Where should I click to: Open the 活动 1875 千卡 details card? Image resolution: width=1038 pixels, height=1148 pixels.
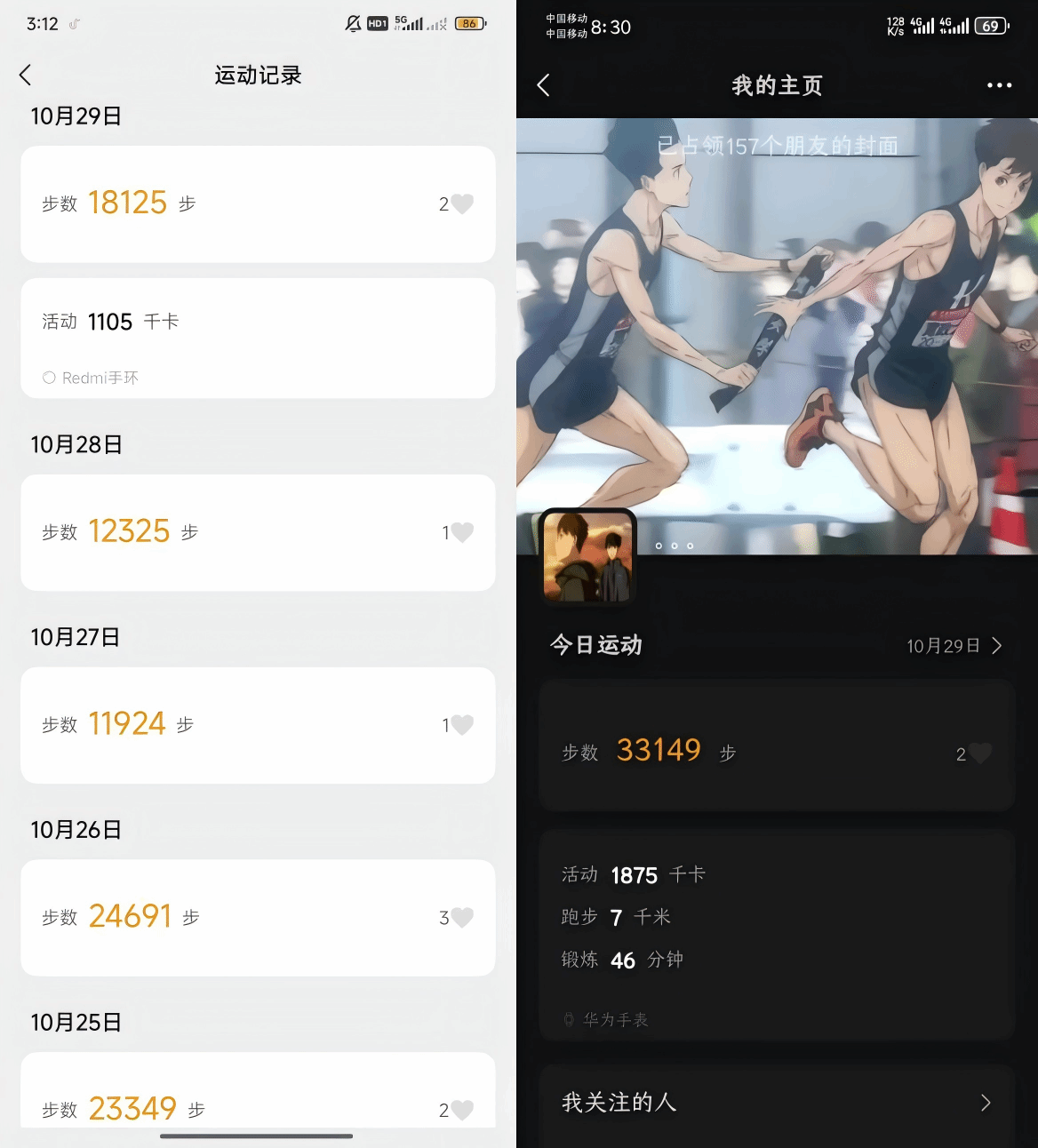pyautogui.click(x=777, y=933)
